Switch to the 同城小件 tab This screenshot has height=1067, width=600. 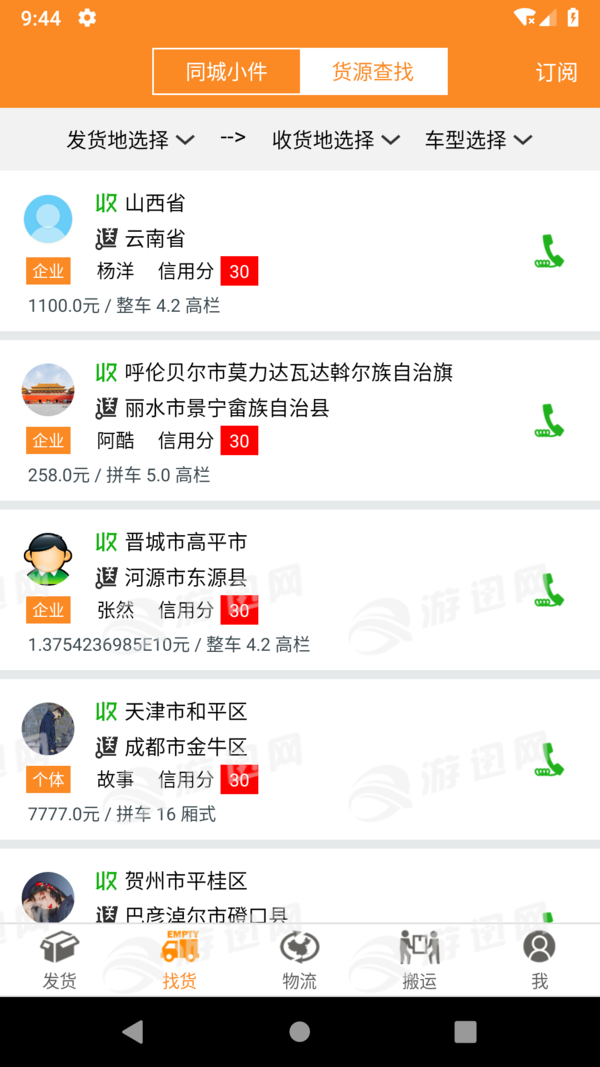pos(227,72)
